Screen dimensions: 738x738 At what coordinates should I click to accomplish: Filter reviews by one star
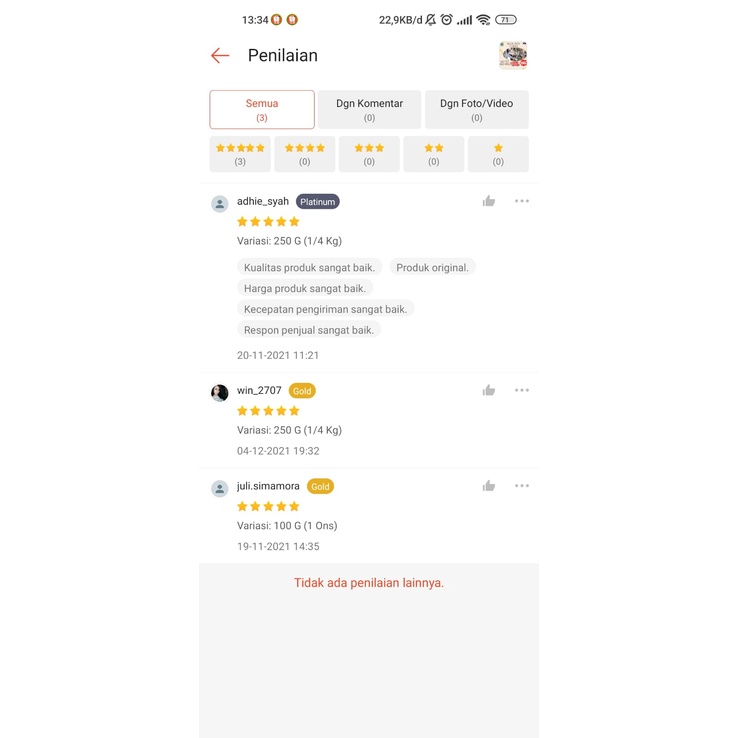(x=498, y=154)
